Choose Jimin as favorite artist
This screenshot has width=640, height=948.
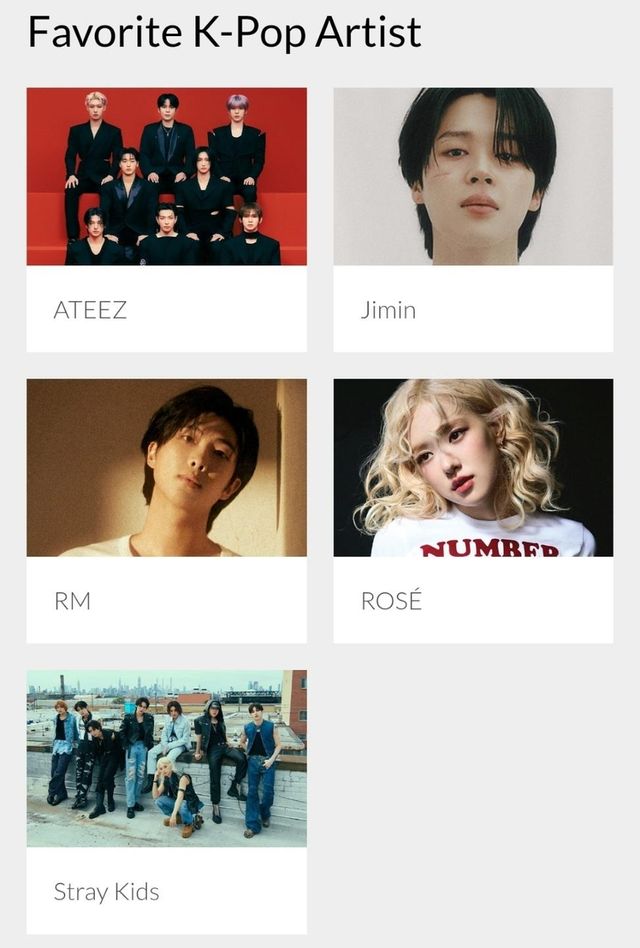(472, 220)
